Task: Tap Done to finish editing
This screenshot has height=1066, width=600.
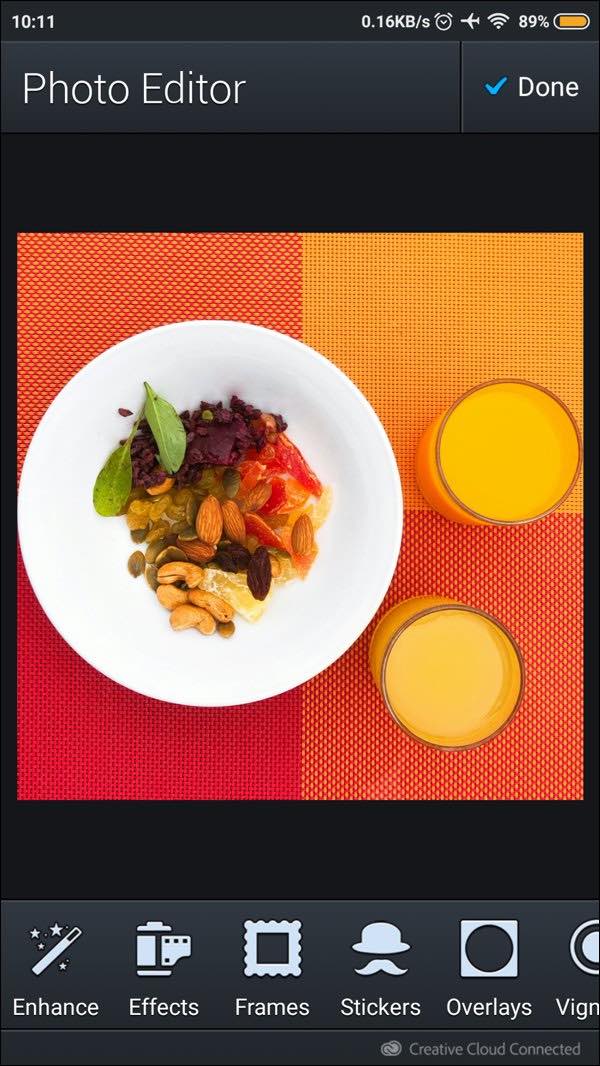Action: (x=531, y=87)
